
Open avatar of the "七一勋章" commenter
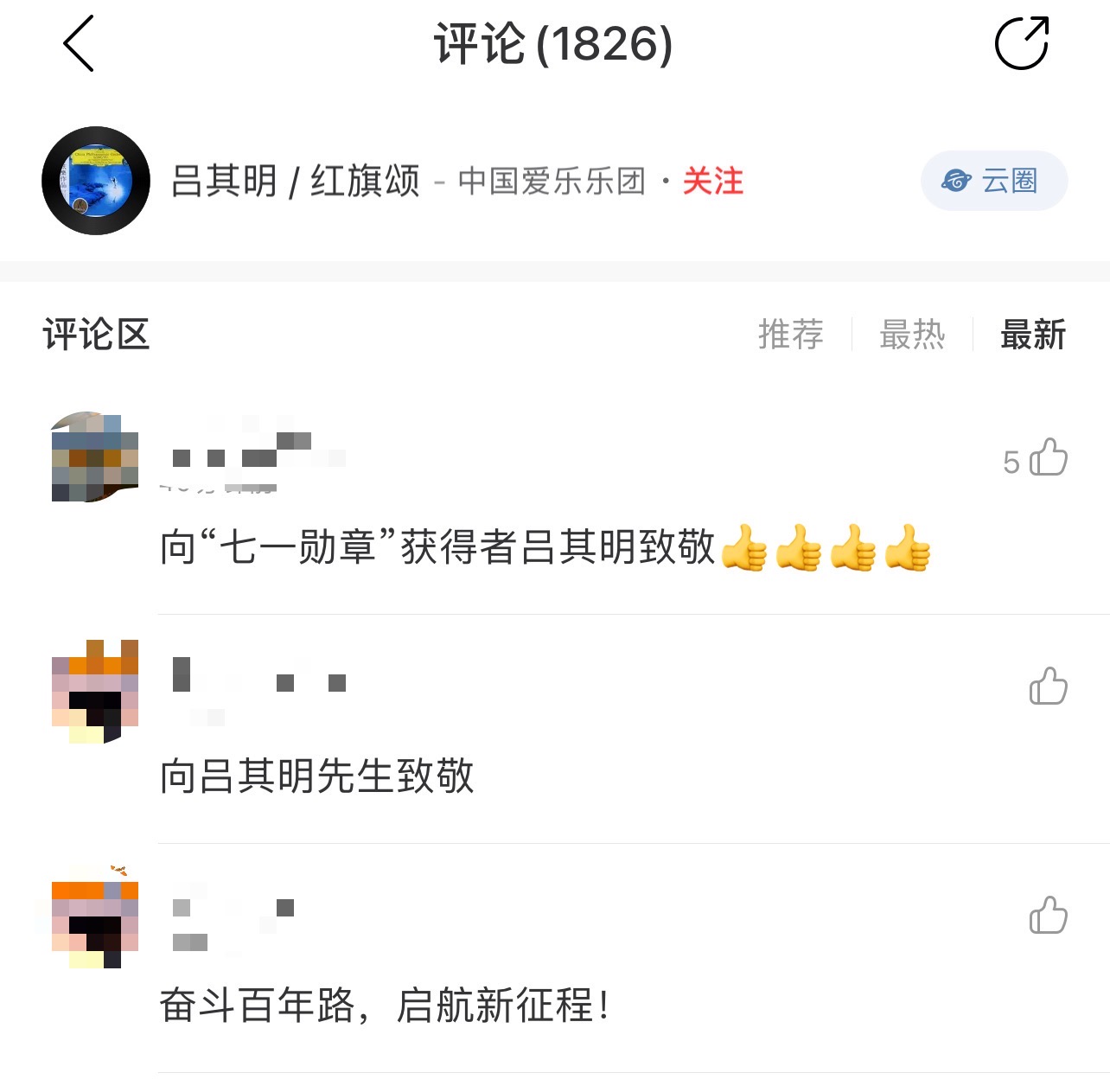tap(95, 457)
